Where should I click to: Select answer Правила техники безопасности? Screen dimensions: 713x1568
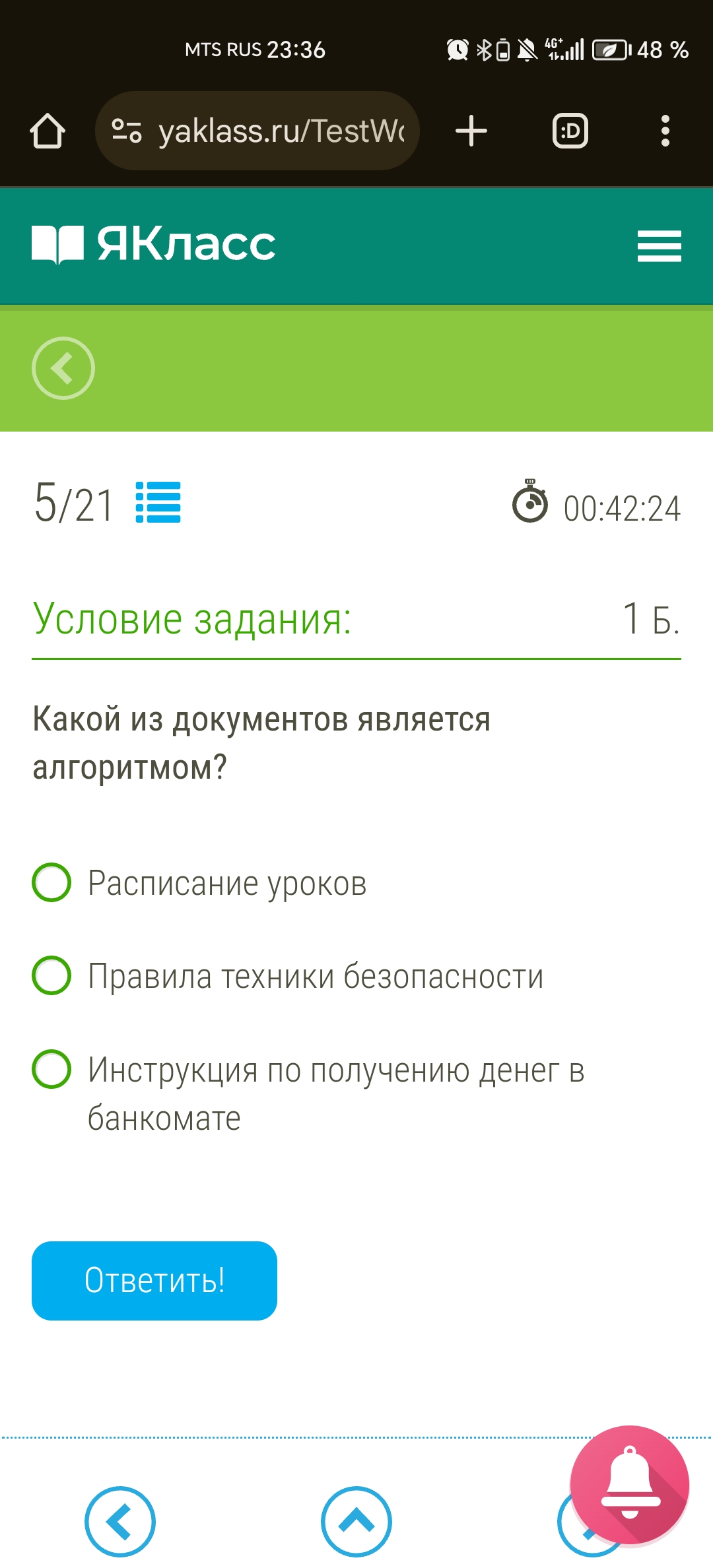(x=51, y=975)
